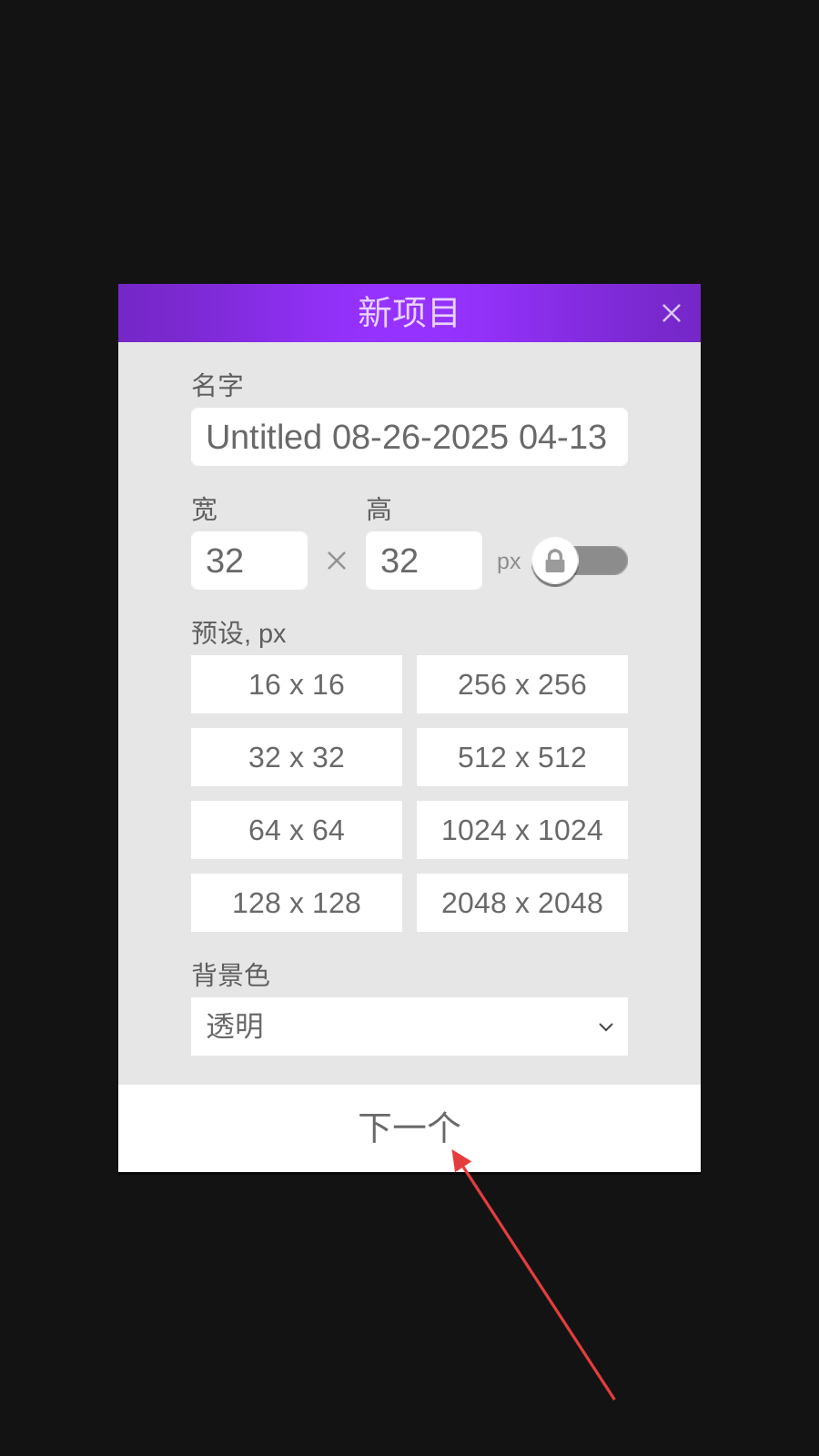Select the 512 x 512 preset

tap(522, 757)
